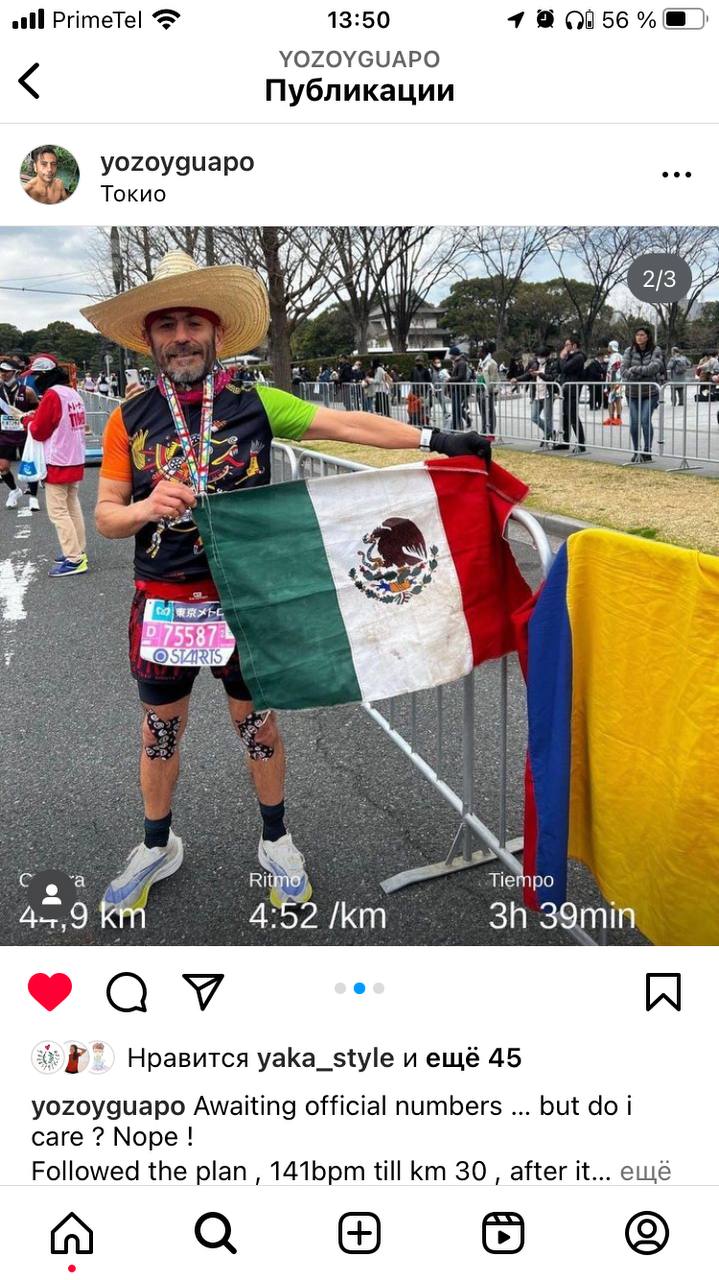Viewport: 719px width, 1280px height.
Task: Expand caption by tapping ещё
Action: point(645,1171)
